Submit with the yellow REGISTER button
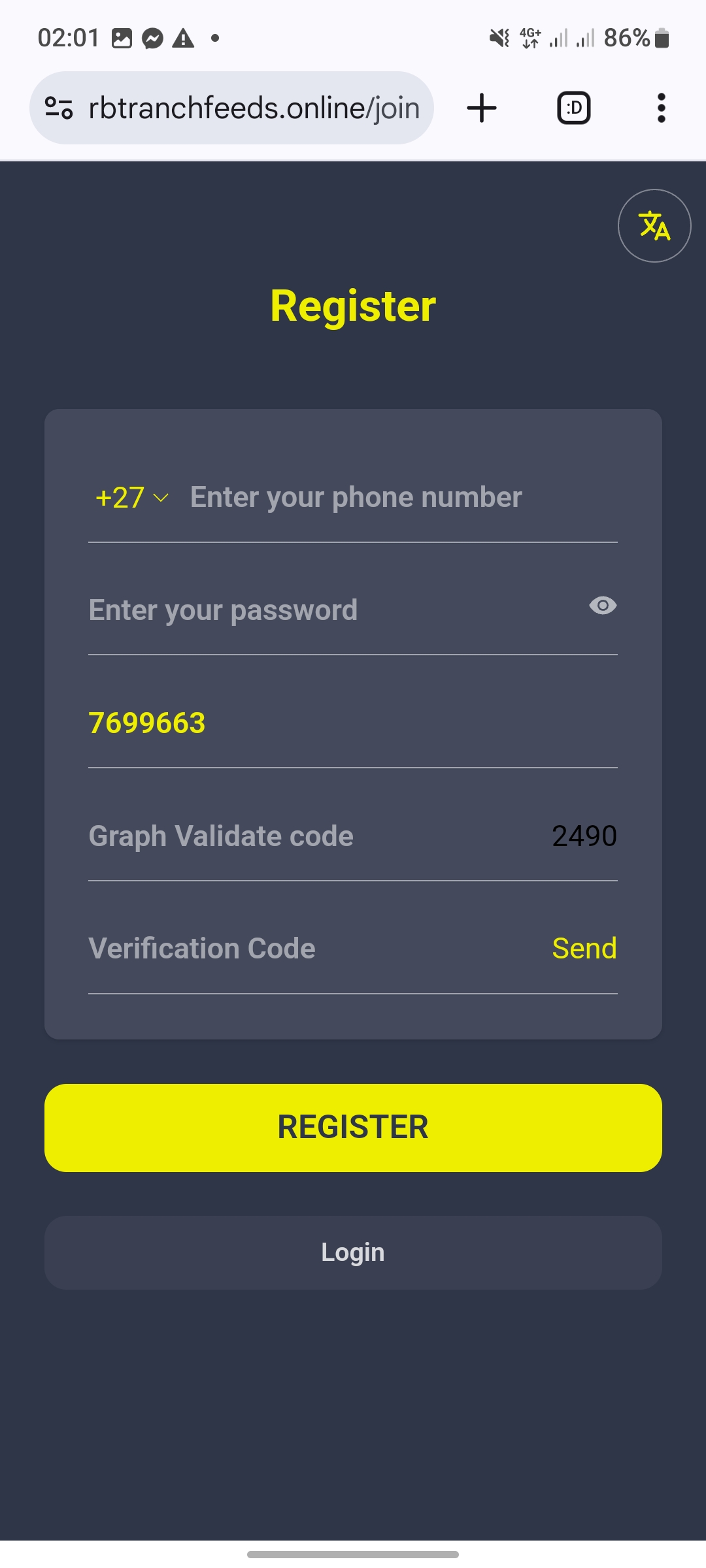Viewport: 706px width, 1568px height. tap(353, 1128)
